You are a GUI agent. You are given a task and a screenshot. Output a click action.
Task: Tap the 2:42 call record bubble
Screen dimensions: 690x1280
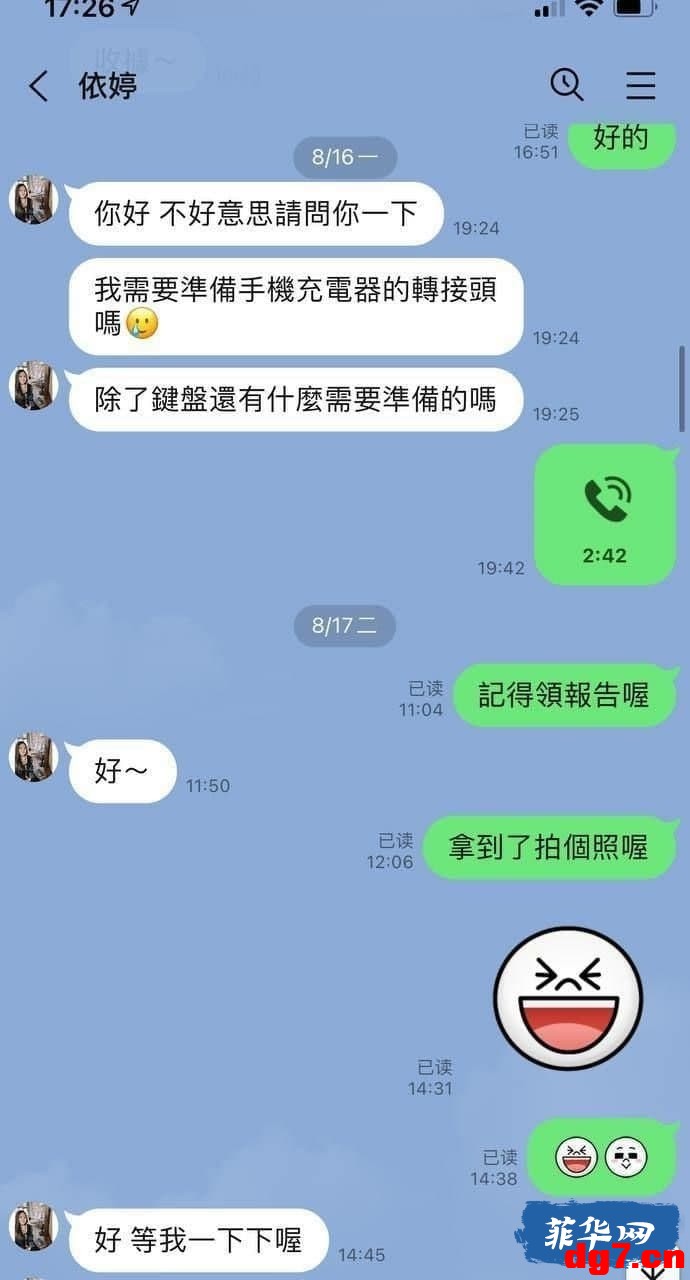(x=605, y=515)
